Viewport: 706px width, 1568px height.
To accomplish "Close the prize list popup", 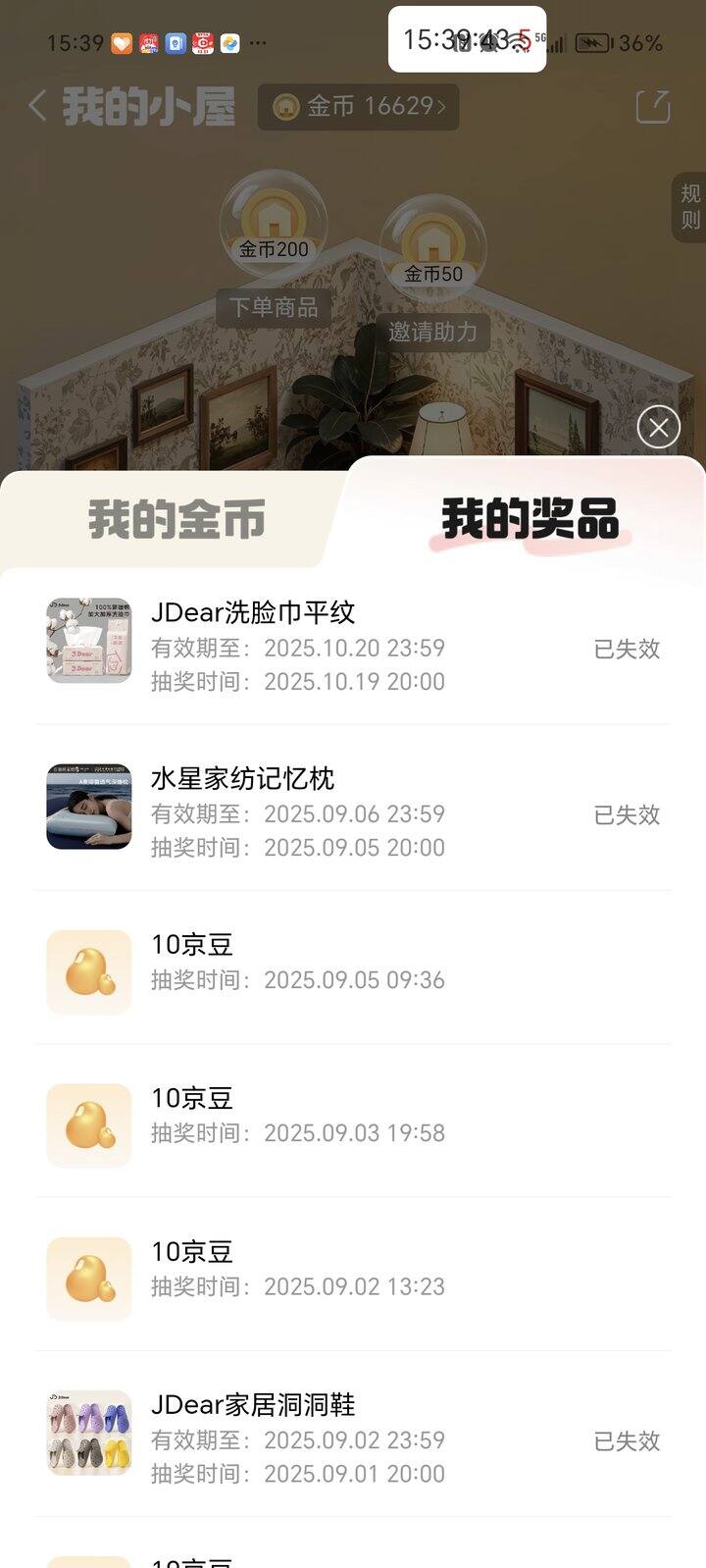I will pyautogui.click(x=658, y=428).
